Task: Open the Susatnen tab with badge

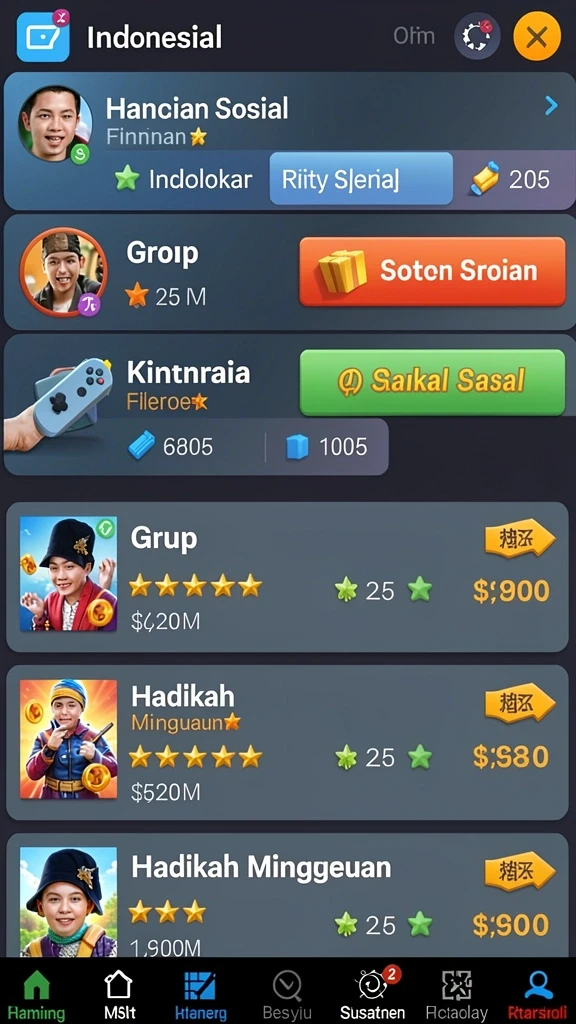Action: pos(372,993)
